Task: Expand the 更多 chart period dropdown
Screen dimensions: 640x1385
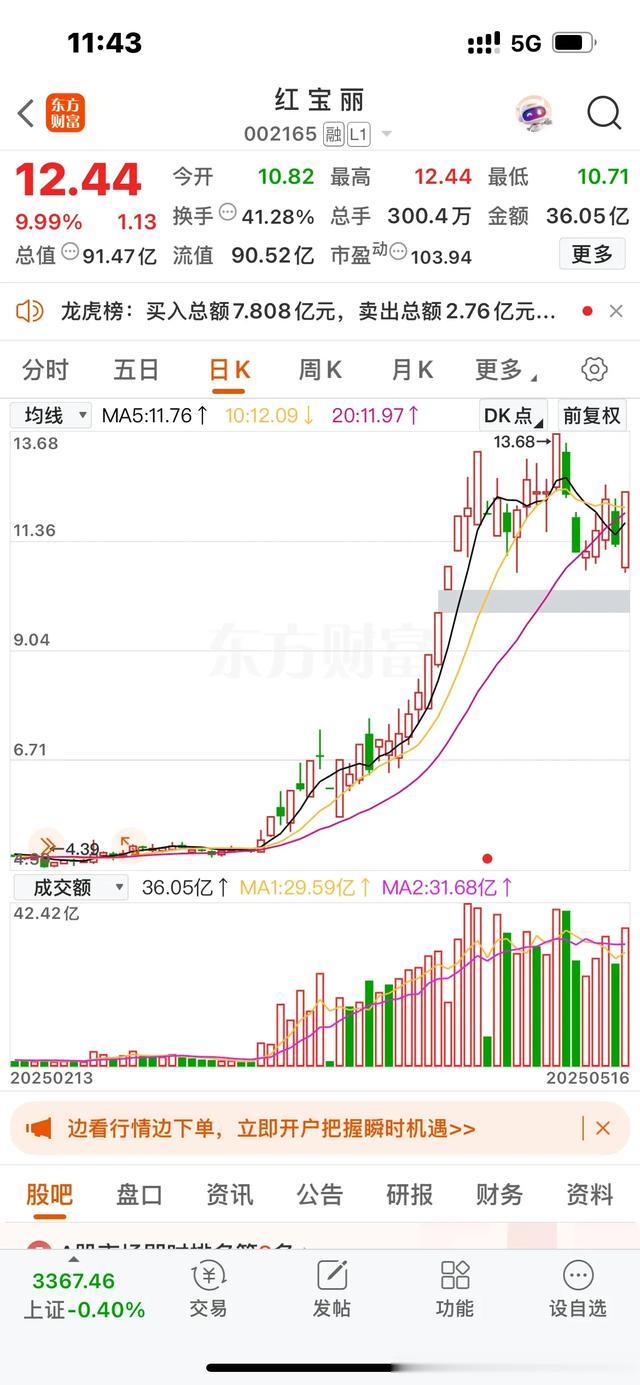Action: pyautogui.click(x=504, y=370)
